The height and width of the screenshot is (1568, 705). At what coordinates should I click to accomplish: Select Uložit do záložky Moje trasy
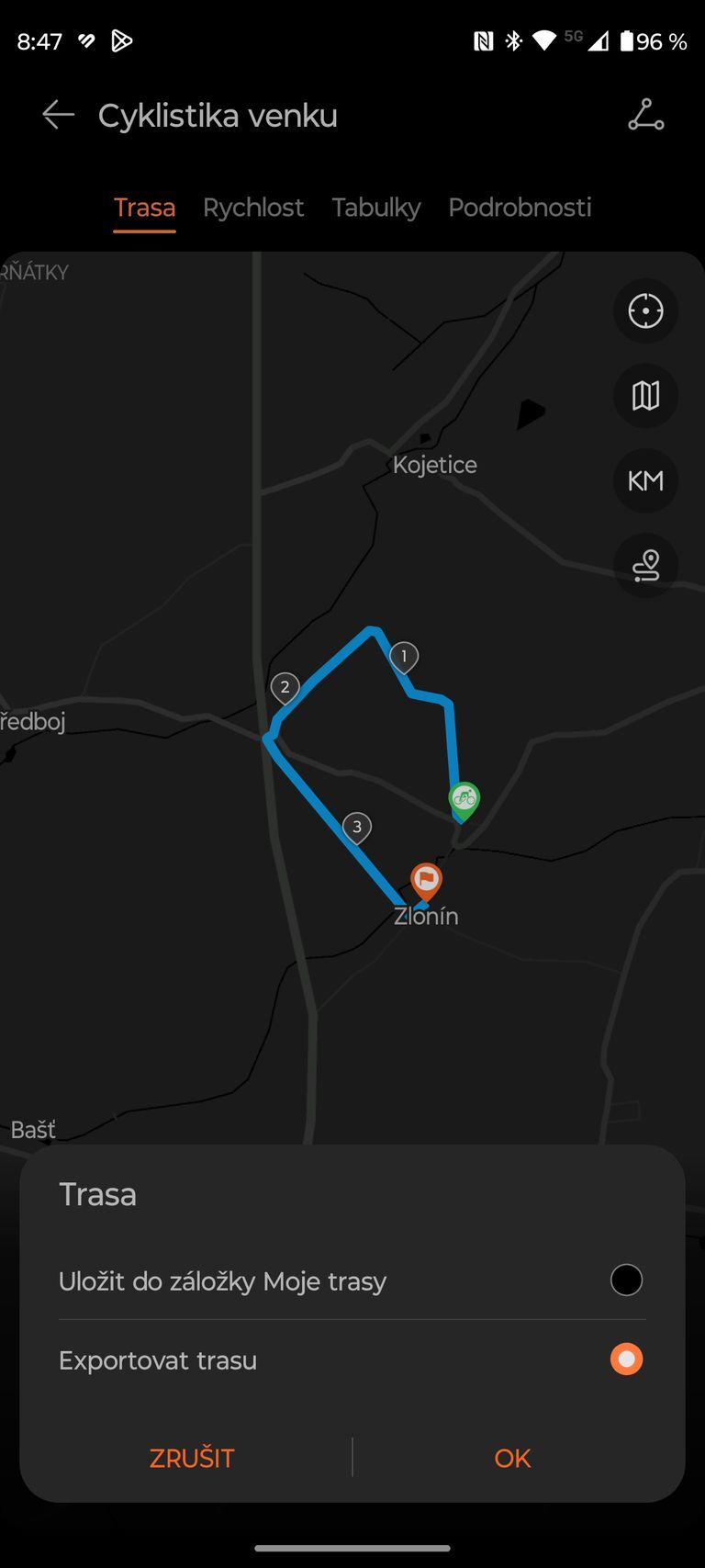[x=626, y=1280]
